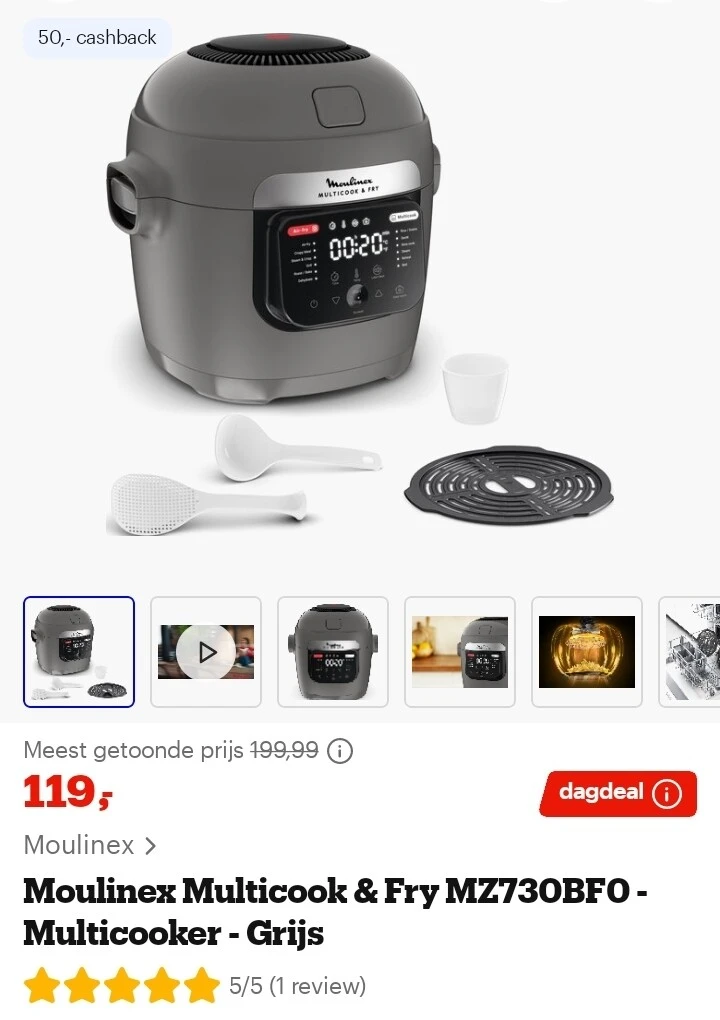The height and width of the screenshot is (1020, 720).
Task: Open info about meest getoonde prijs
Action: [x=340, y=750]
